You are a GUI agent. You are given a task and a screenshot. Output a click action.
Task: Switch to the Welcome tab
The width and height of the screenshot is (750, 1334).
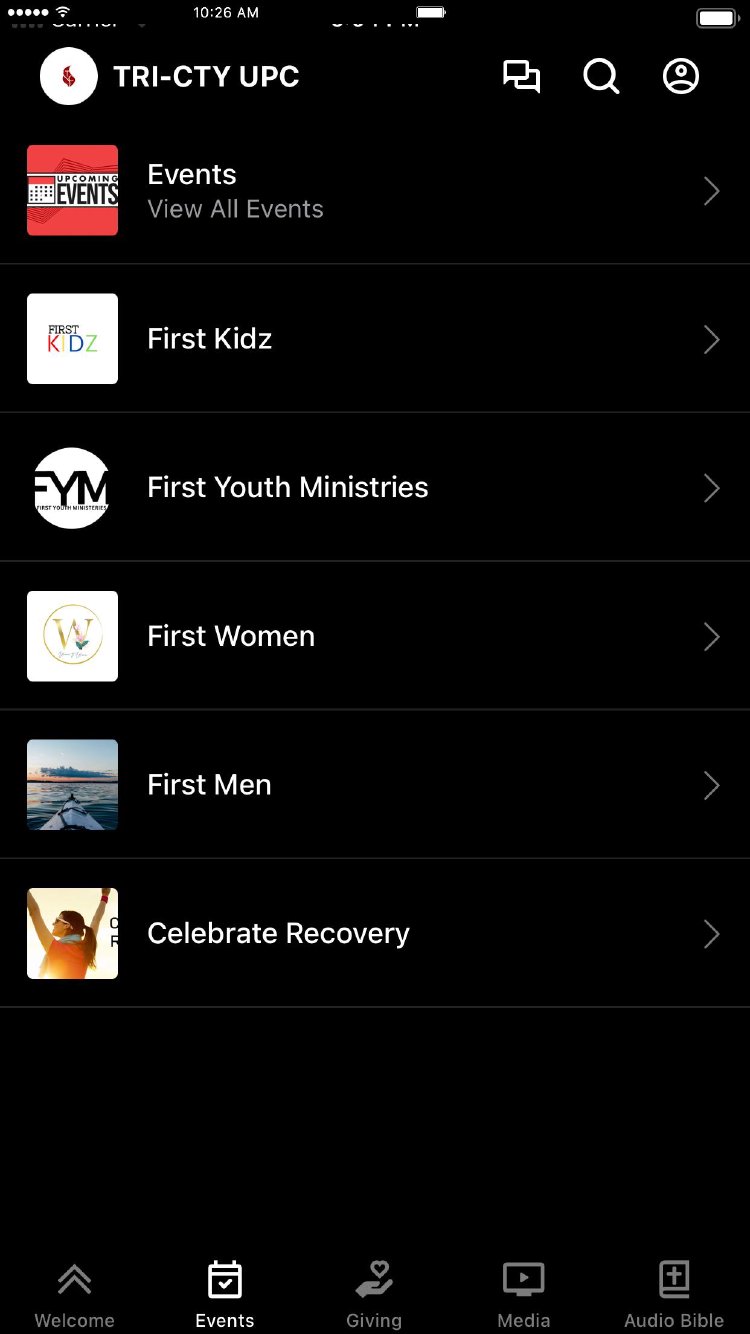[75, 1294]
